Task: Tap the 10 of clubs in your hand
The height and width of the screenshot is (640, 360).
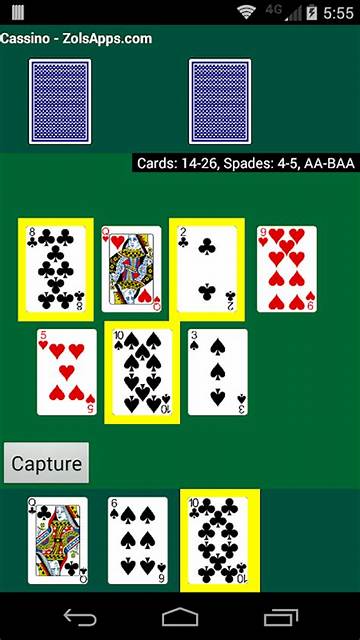Action: tap(220, 540)
